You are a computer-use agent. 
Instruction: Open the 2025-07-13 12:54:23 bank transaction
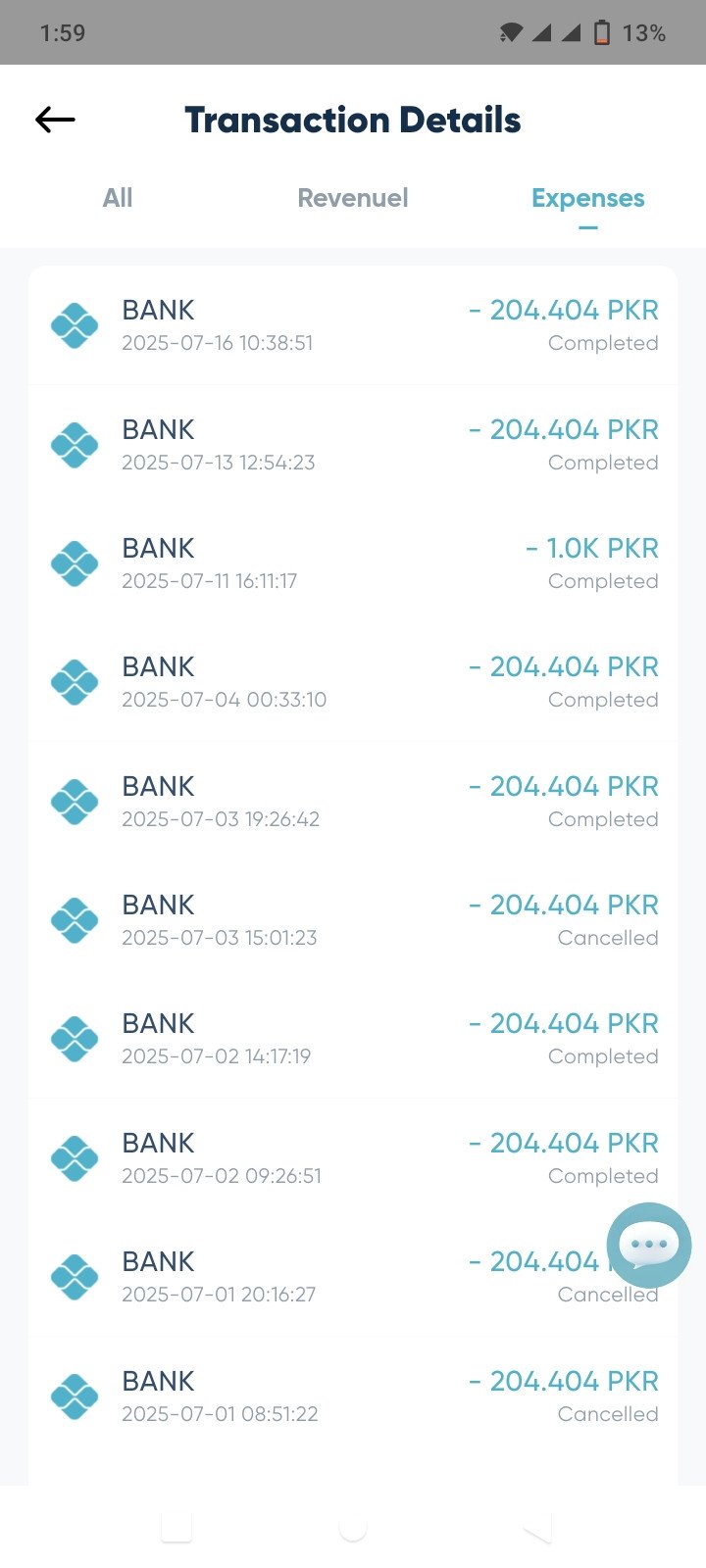[353, 445]
